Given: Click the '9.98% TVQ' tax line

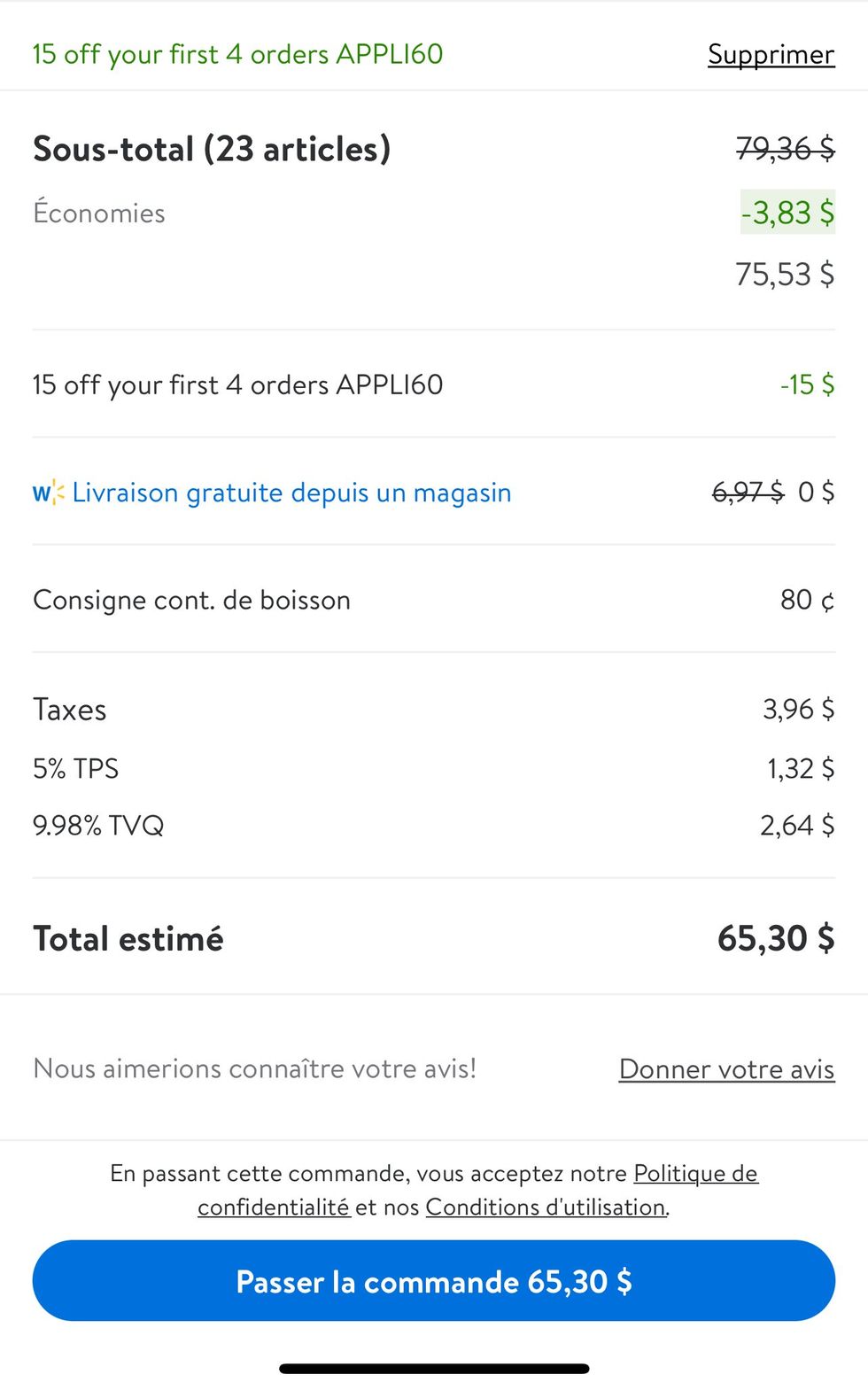Looking at the screenshot, I should 98,824.
